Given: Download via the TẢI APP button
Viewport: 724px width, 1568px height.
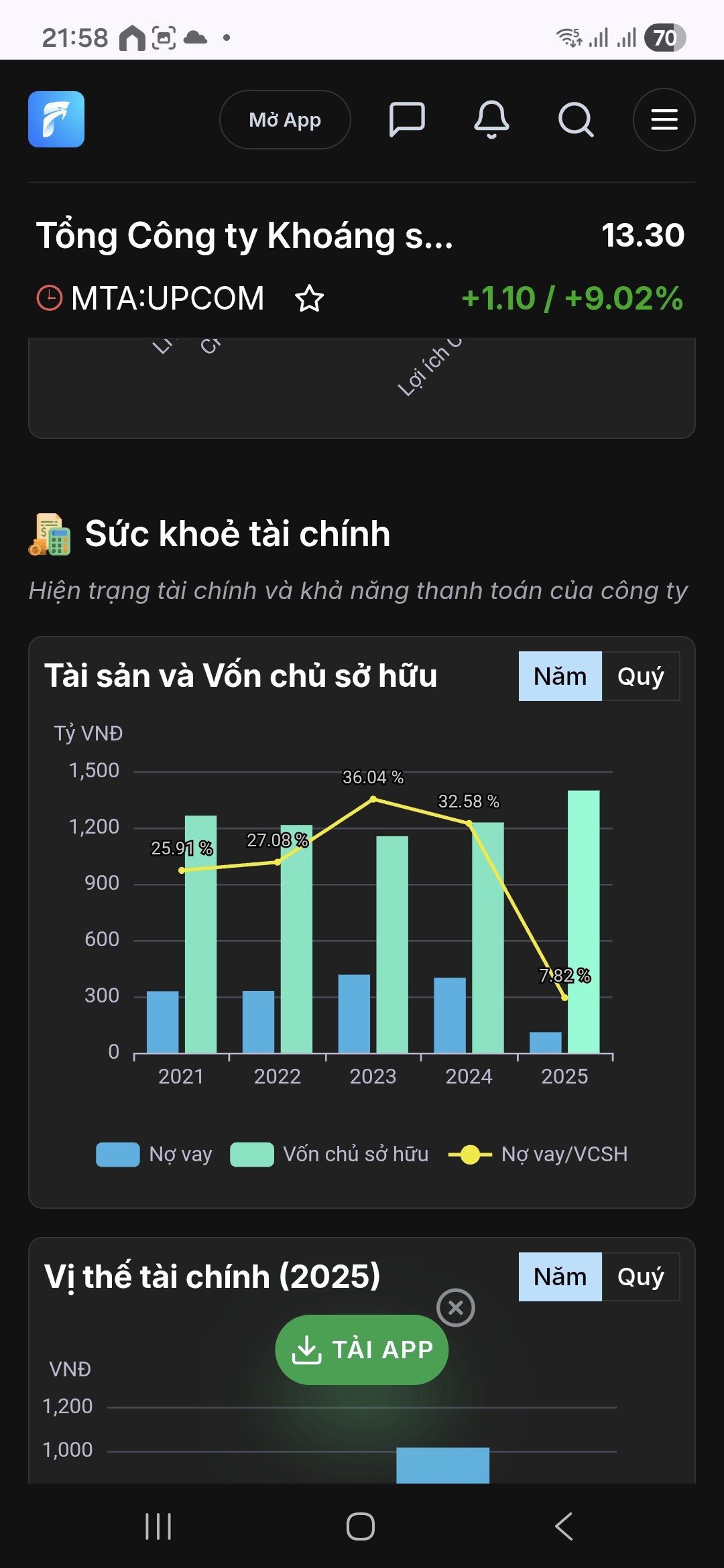Looking at the screenshot, I should 362,1350.
